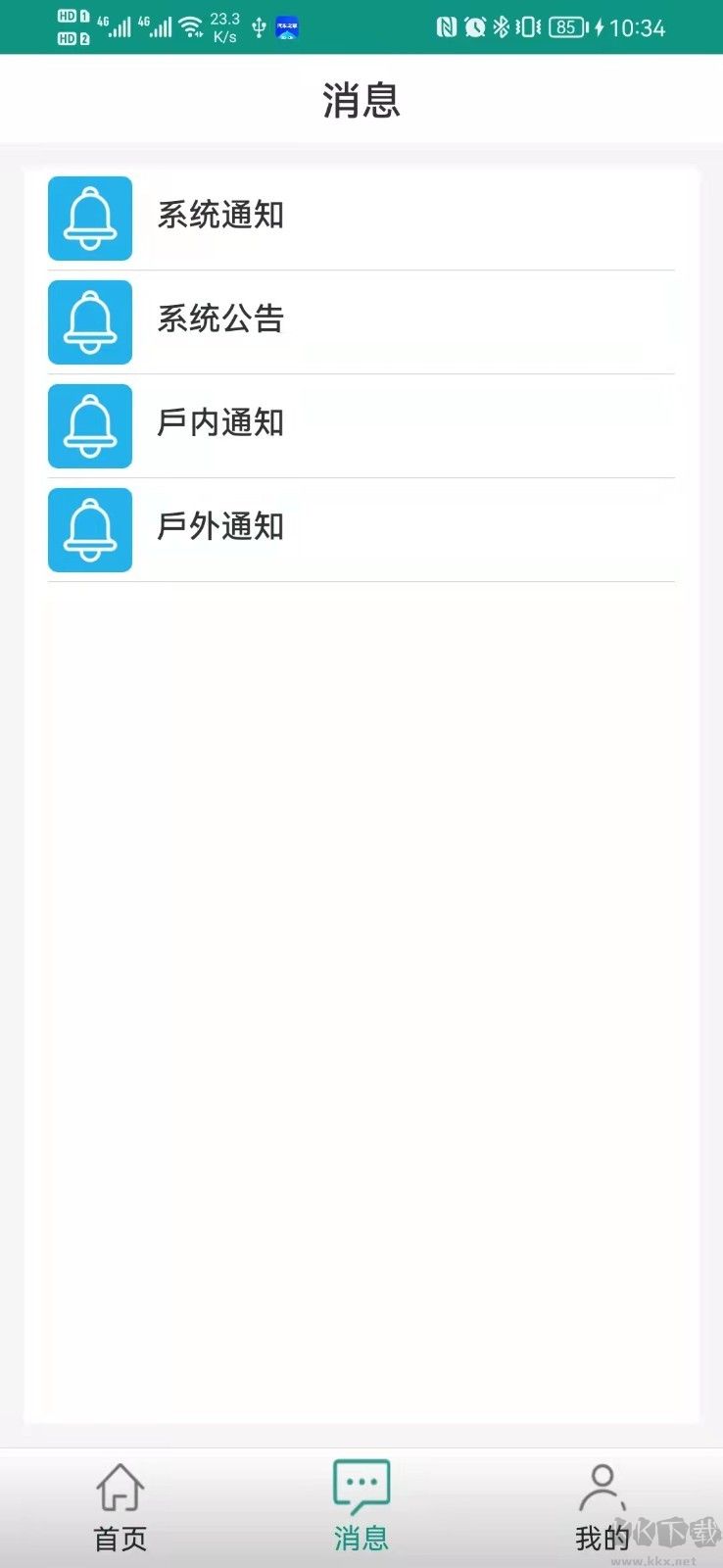The image size is (723, 1568).
Task: Click the 系统通知 bell icon
Action: point(89,219)
